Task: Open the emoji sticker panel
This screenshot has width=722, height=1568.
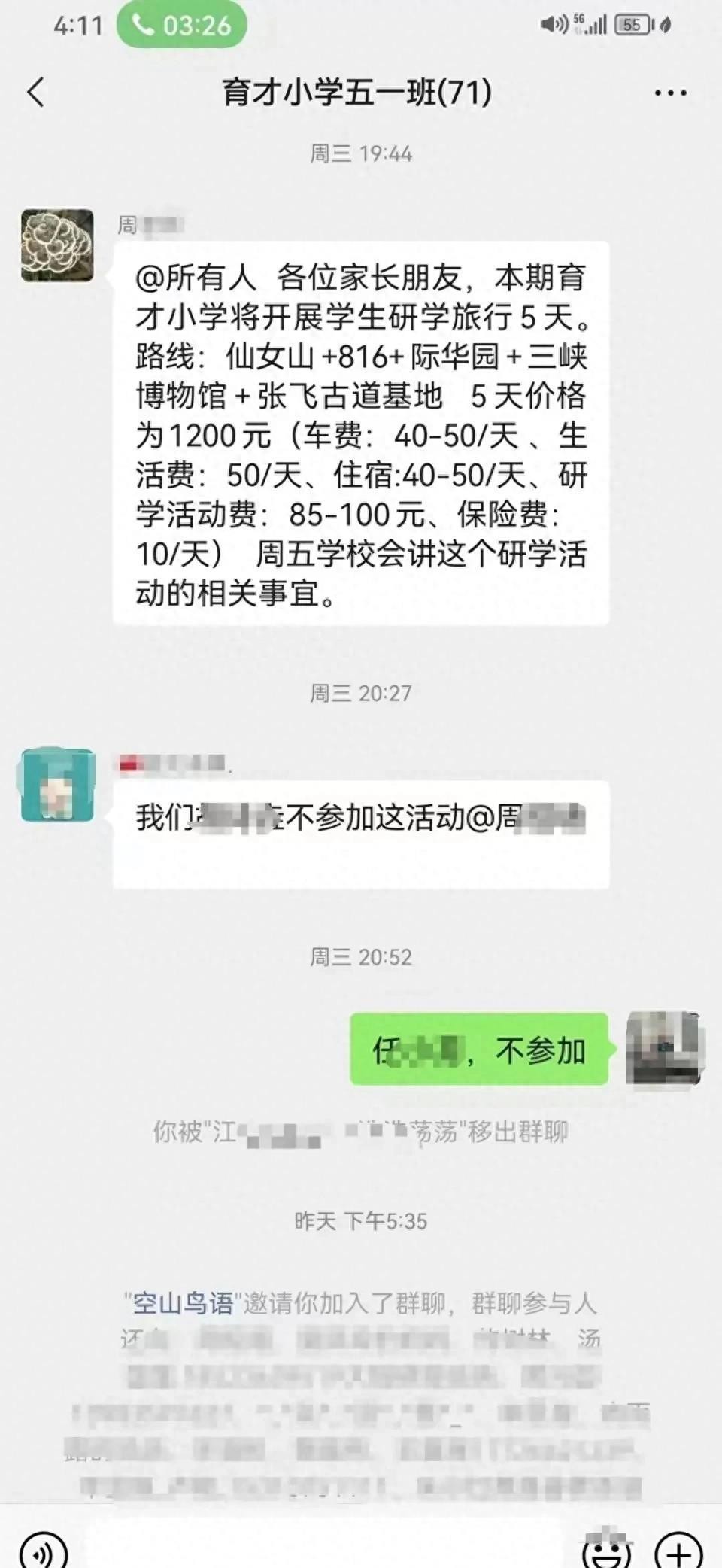Action: (606, 1550)
